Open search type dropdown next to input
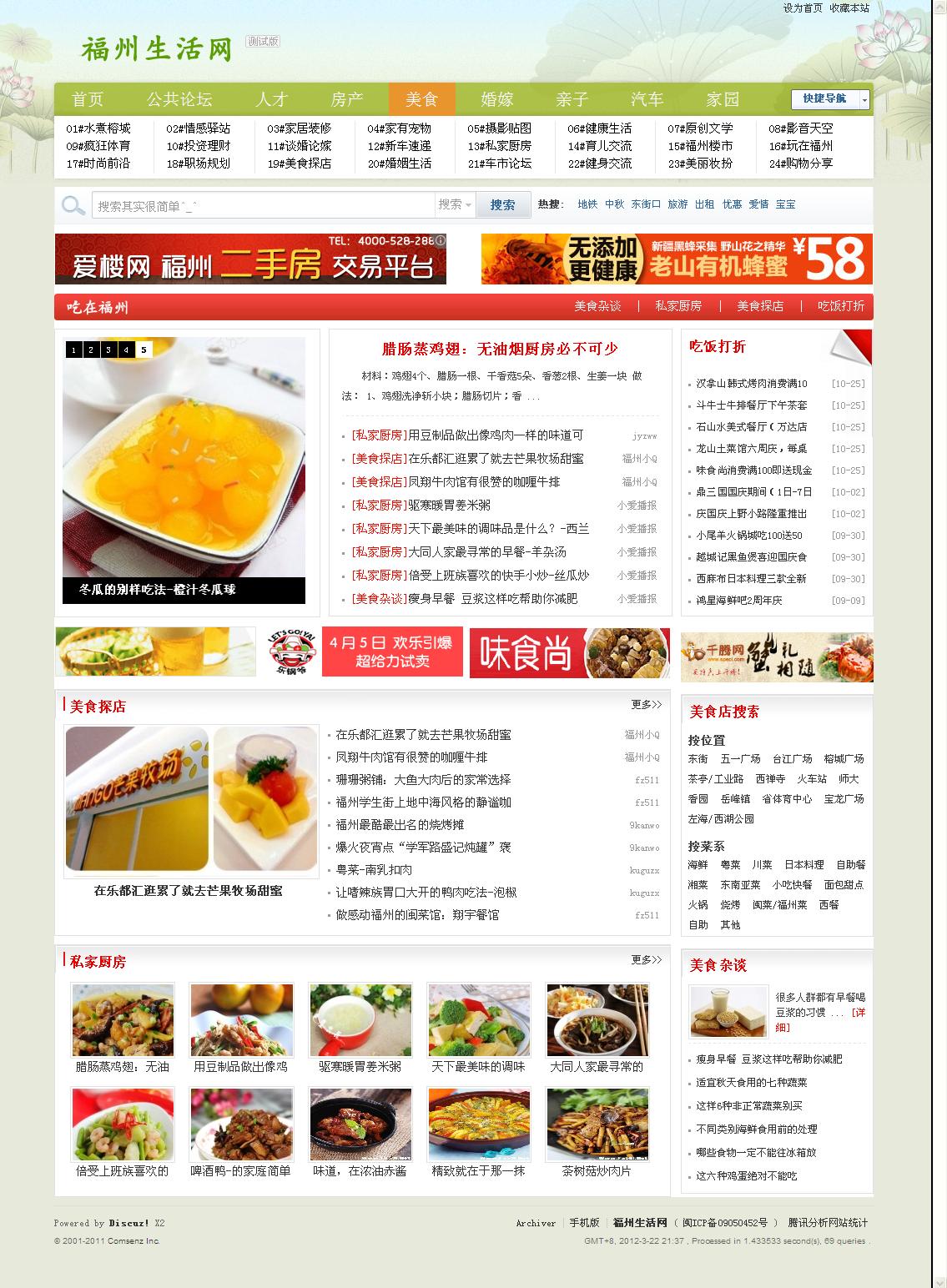The image size is (947, 1288). 456,204
